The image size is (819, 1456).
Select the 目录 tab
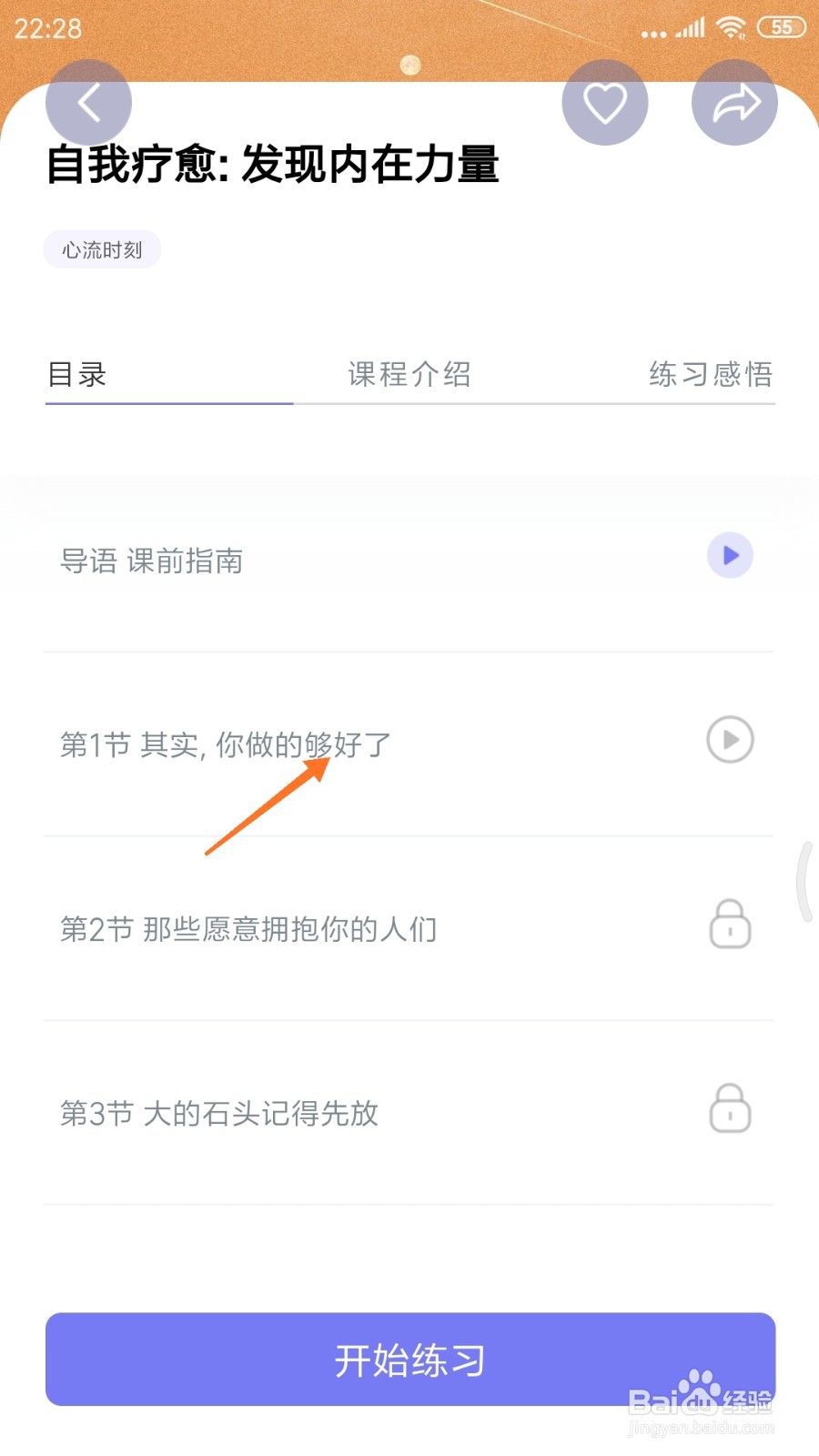(76, 374)
